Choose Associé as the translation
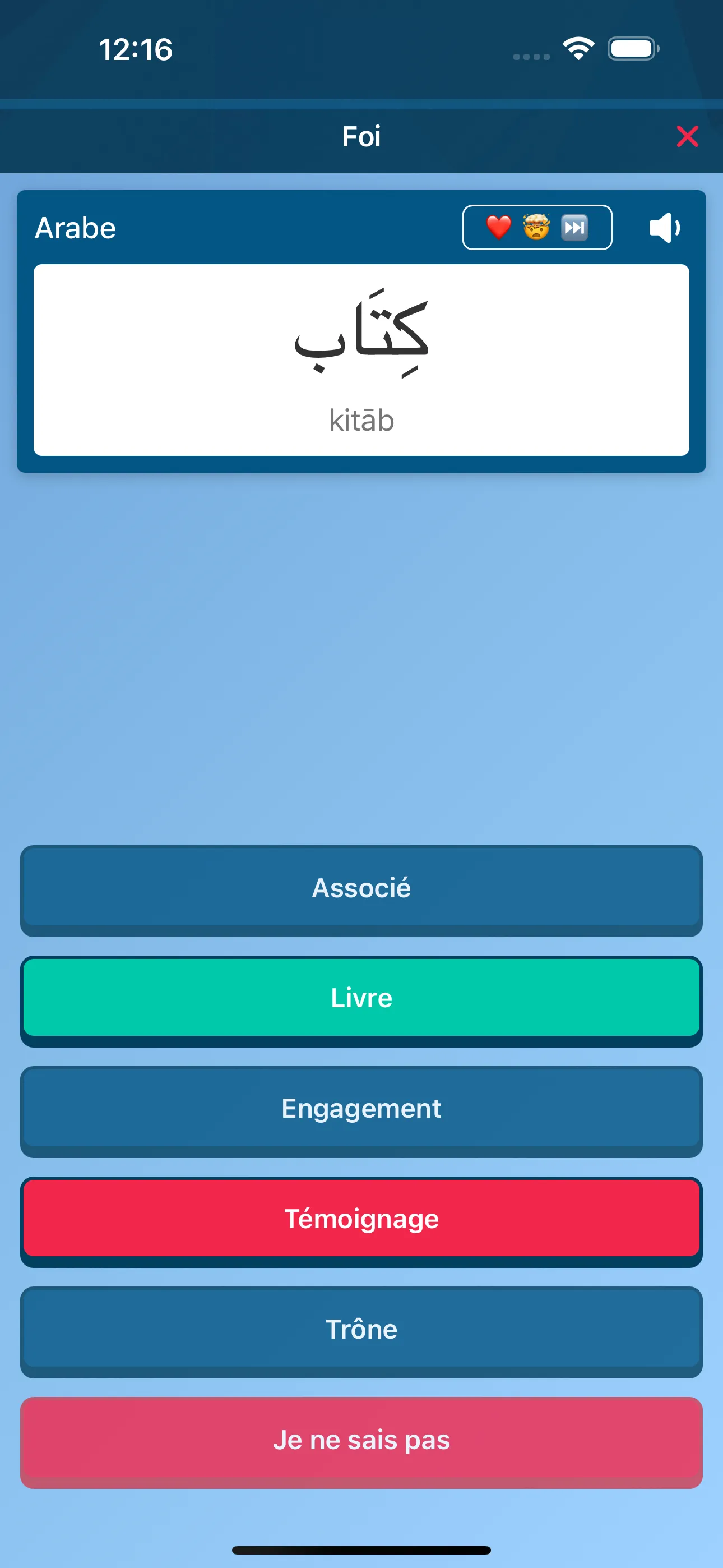 tap(361, 888)
